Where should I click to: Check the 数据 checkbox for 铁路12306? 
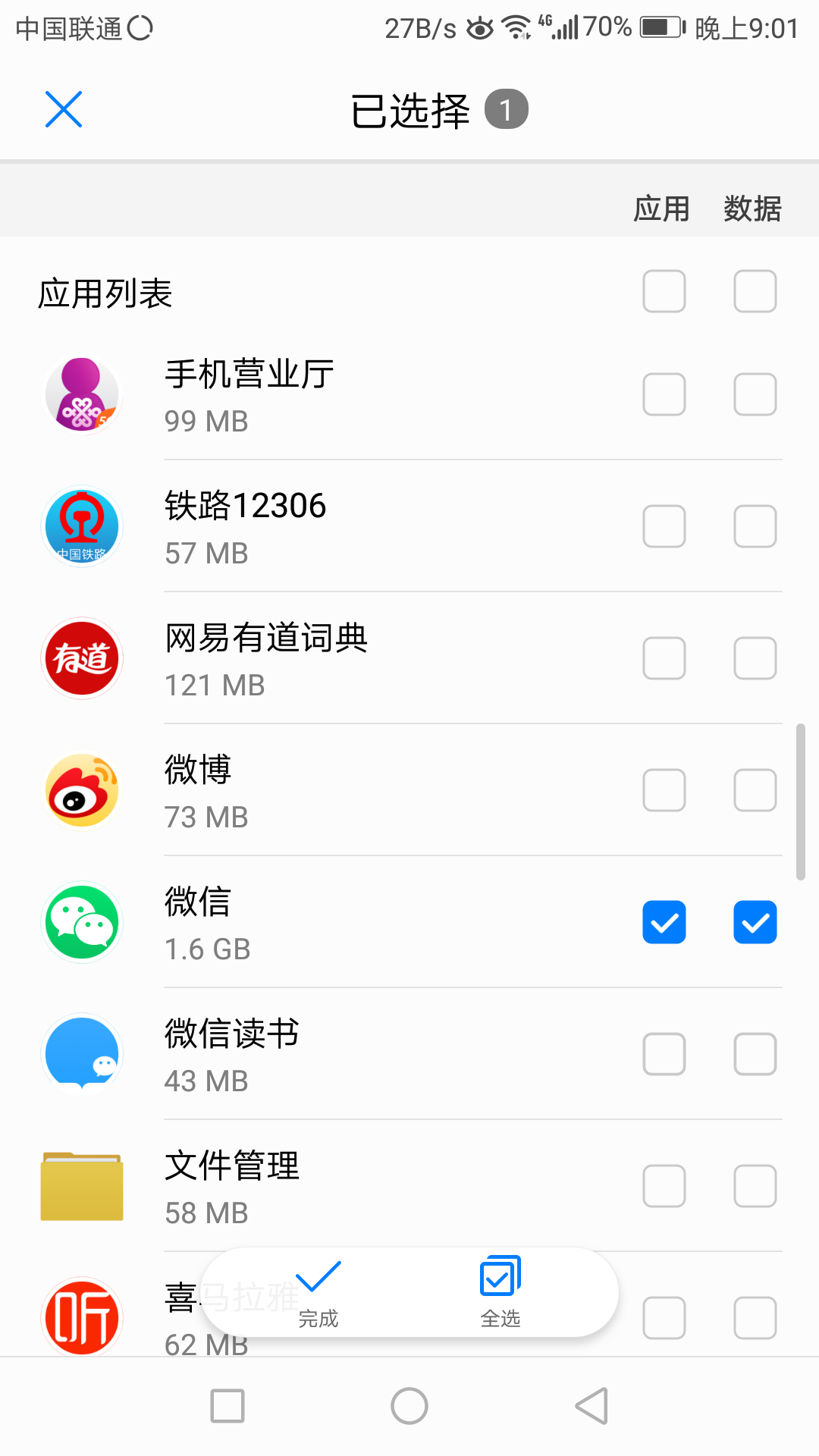755,526
